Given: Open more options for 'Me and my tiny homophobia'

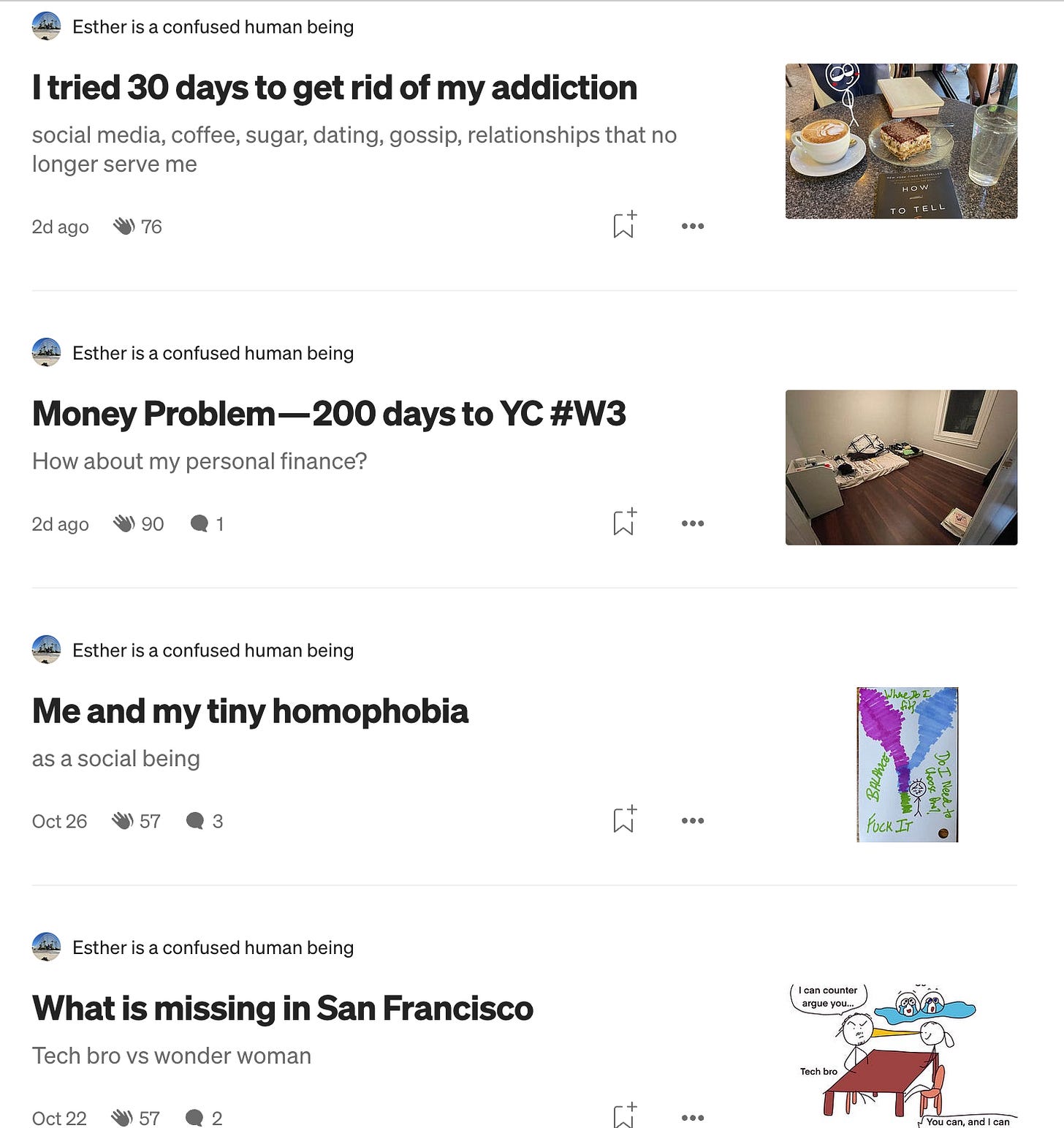Looking at the screenshot, I should pos(692,820).
